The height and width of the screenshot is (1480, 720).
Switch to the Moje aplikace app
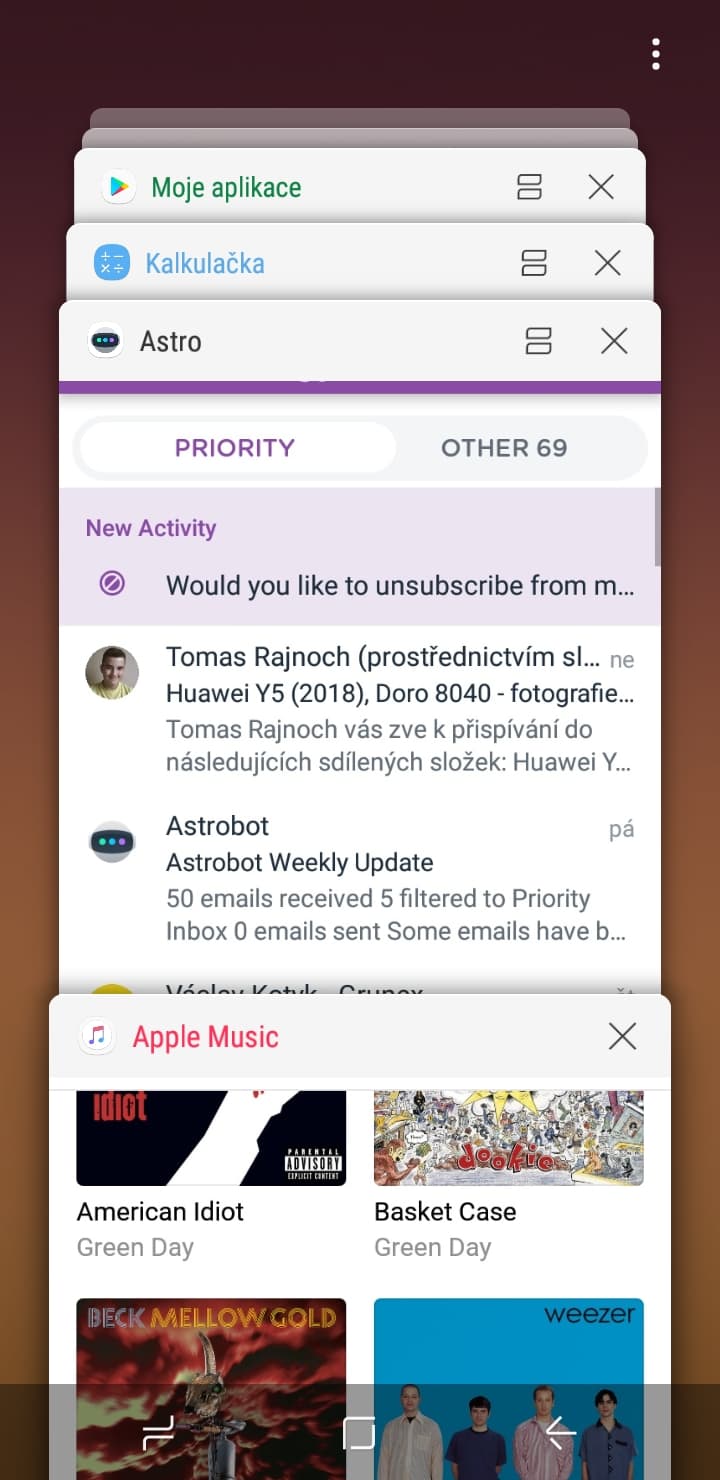pyautogui.click(x=226, y=187)
